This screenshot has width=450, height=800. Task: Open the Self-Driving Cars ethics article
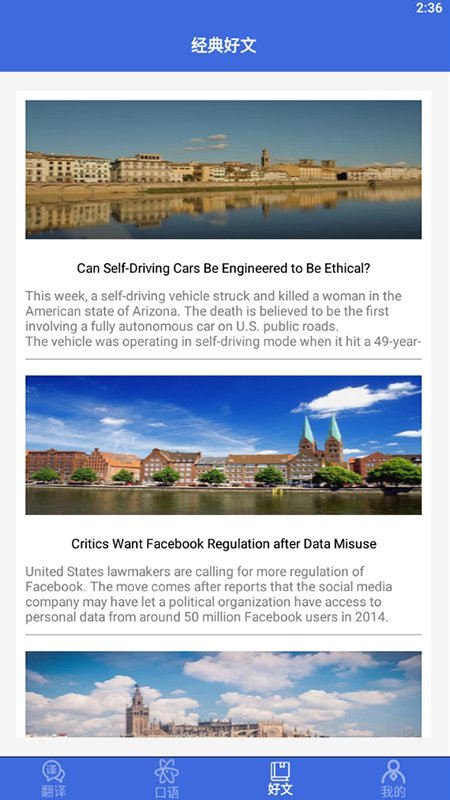click(223, 268)
